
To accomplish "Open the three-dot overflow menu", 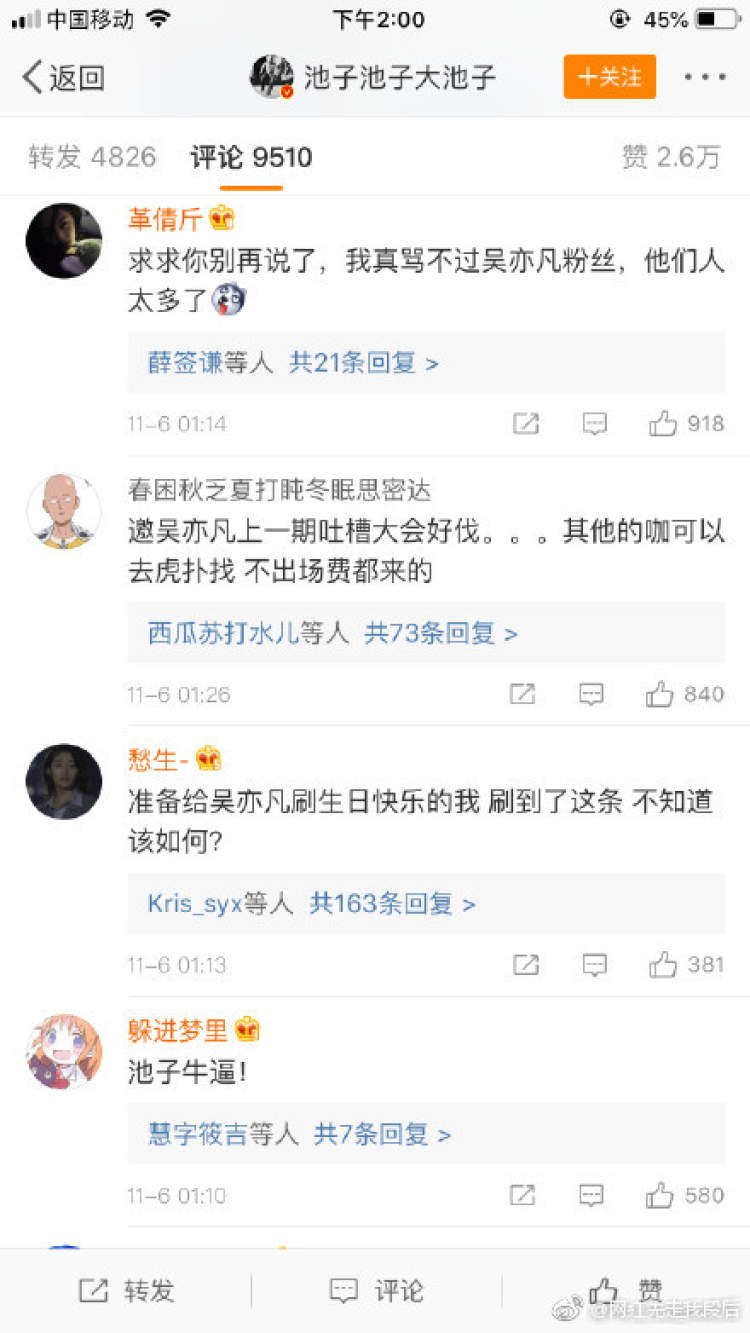I will [x=704, y=77].
